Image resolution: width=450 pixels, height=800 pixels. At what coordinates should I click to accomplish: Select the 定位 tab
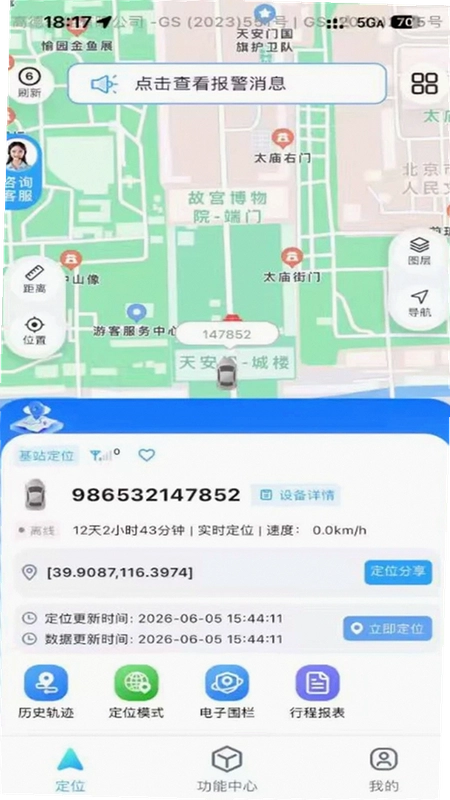(70, 769)
